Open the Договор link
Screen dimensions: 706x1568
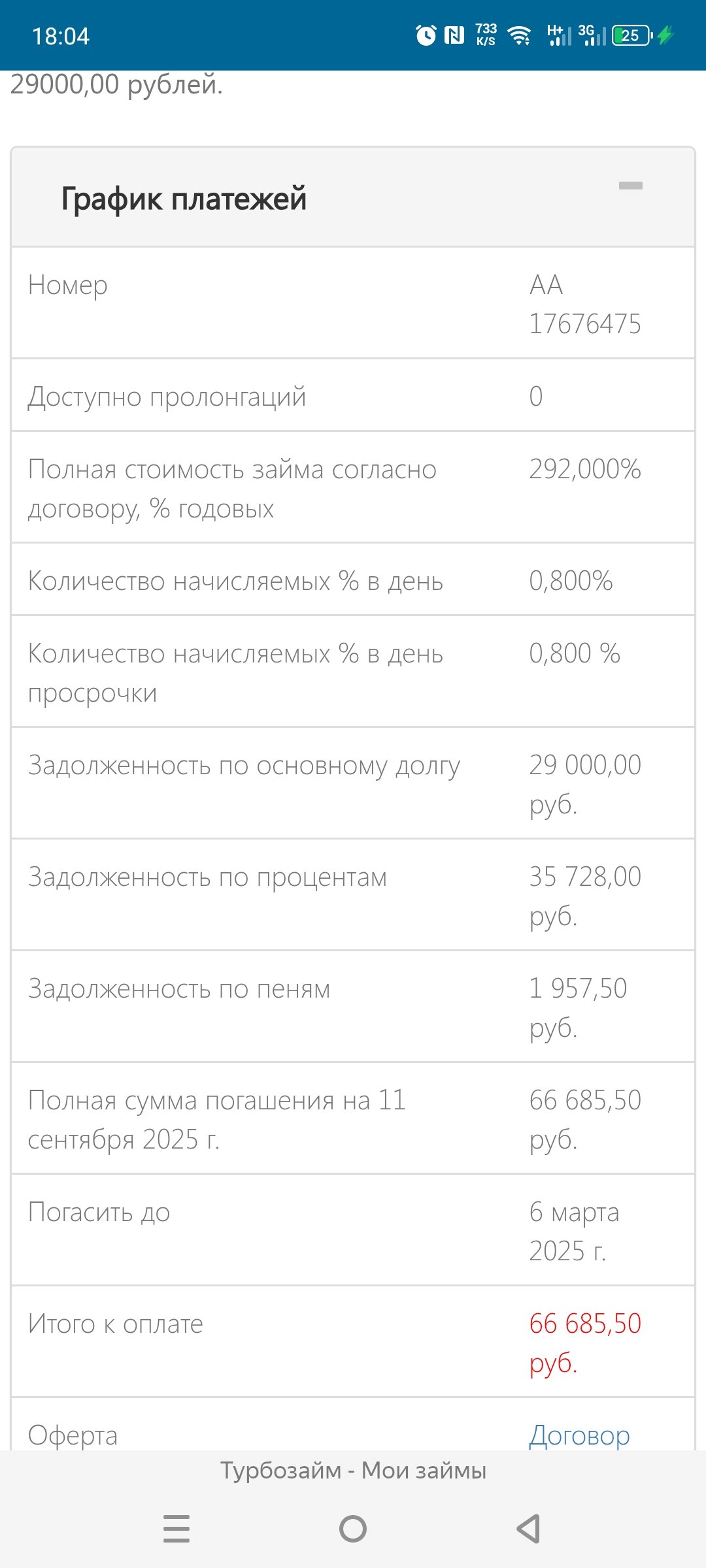point(579,1435)
